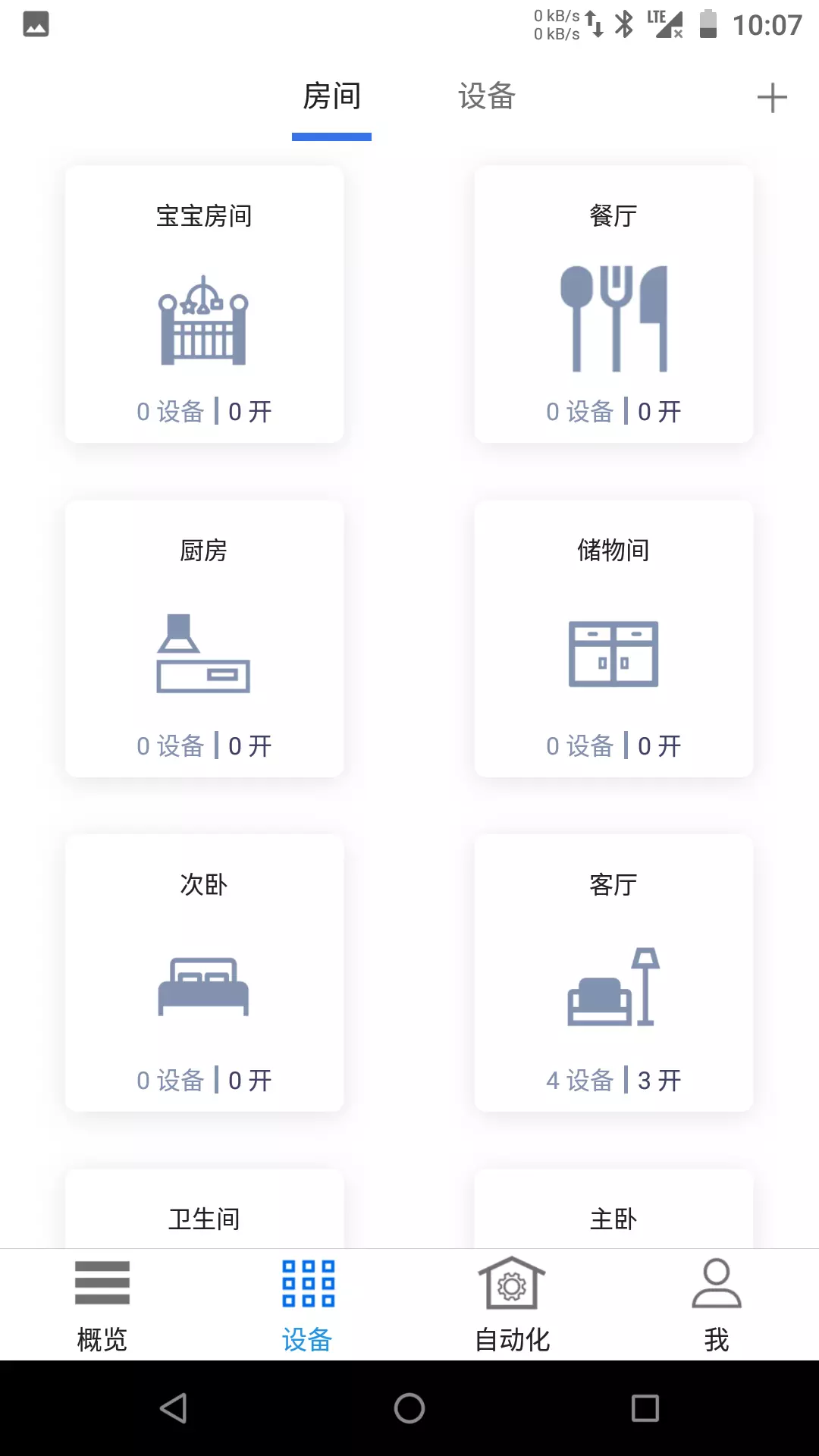The height and width of the screenshot is (1456, 819).
Task: Select the 房间 top tab
Action: click(x=331, y=96)
